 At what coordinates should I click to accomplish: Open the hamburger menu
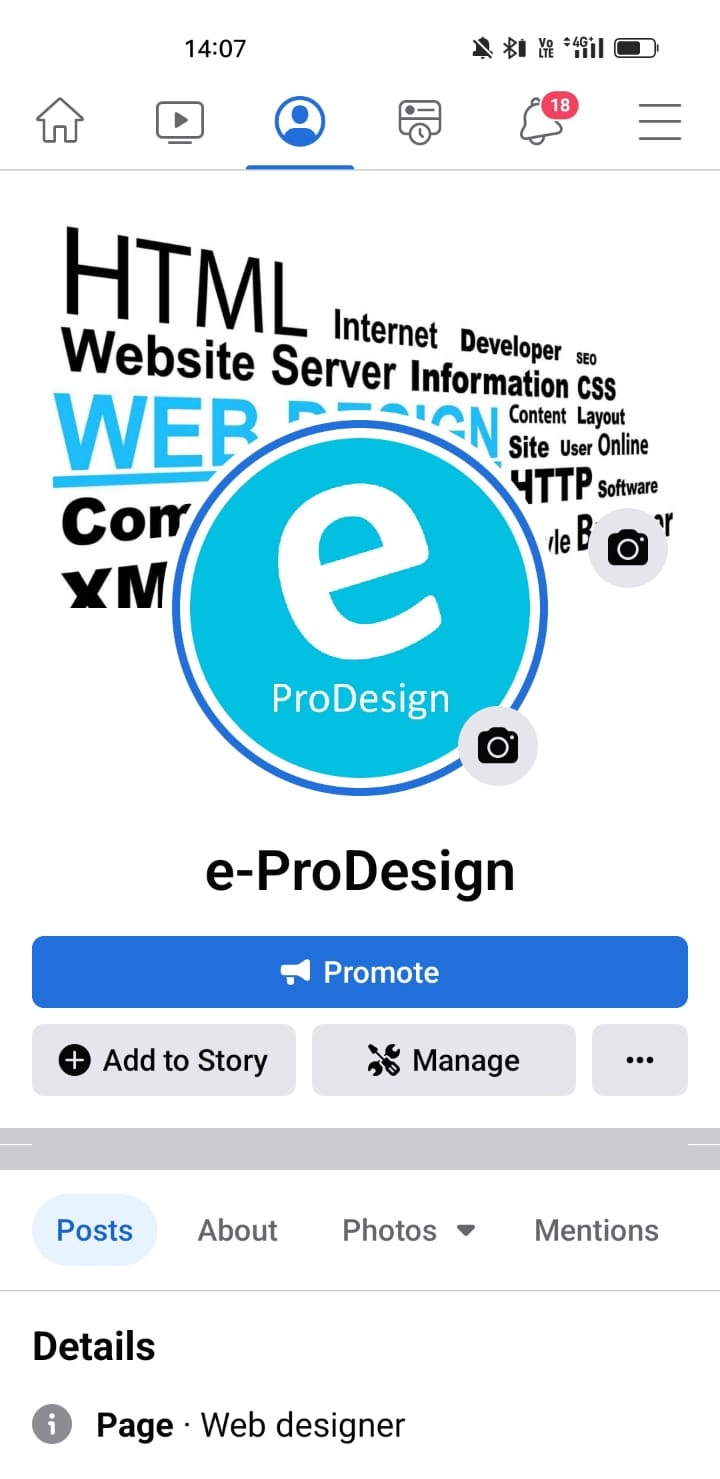tap(660, 121)
